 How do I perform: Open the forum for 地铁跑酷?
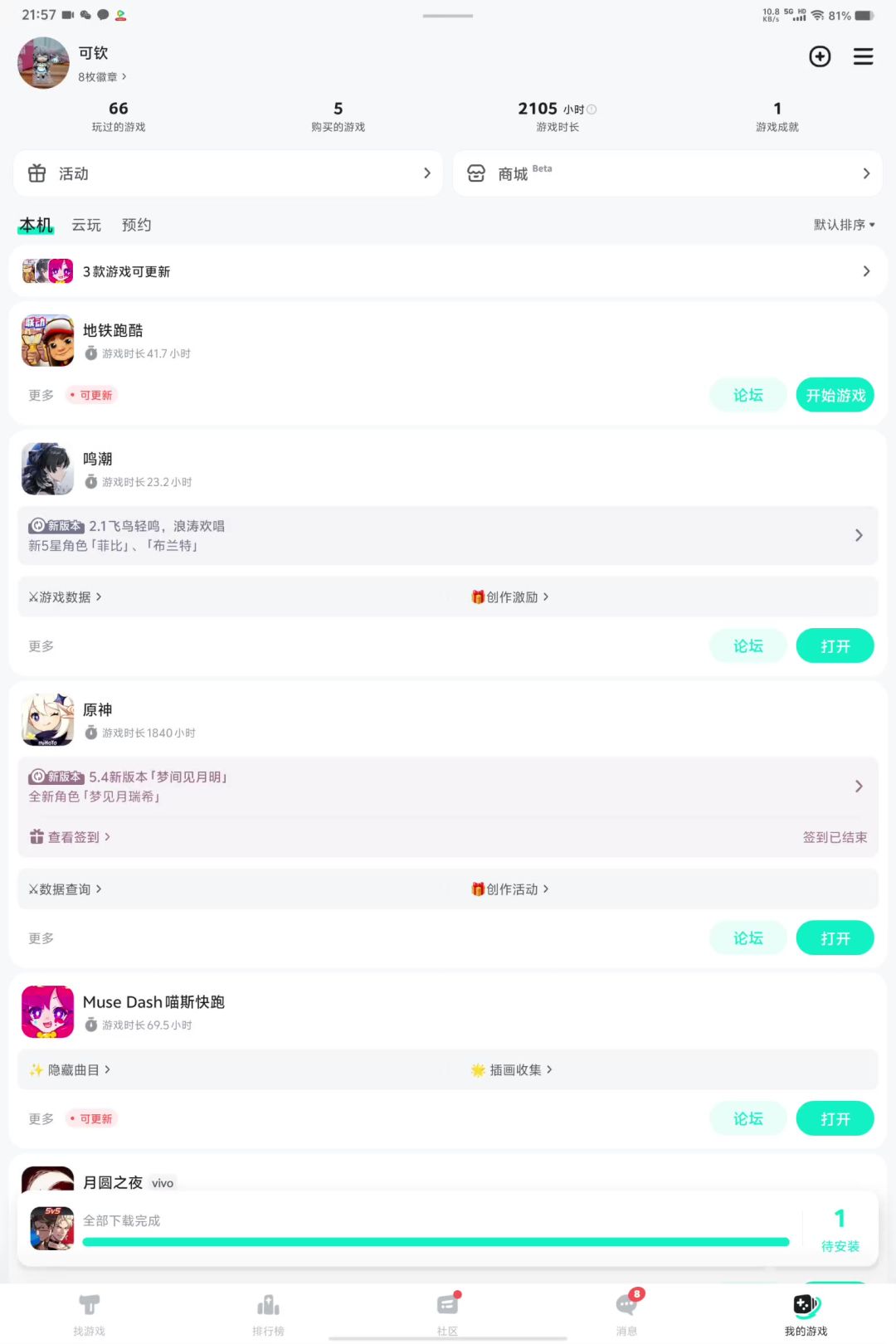(x=747, y=395)
